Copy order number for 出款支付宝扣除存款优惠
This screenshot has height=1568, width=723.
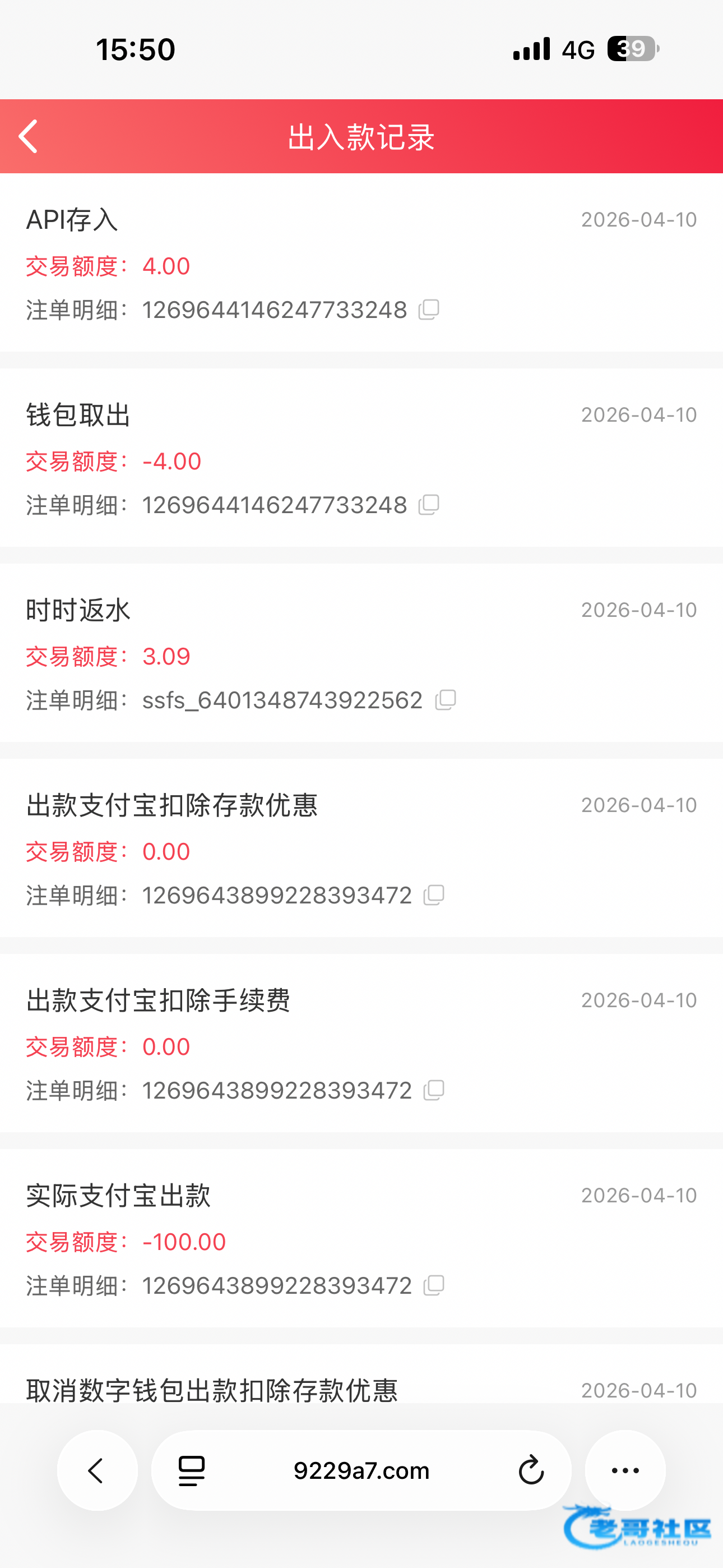pyautogui.click(x=433, y=896)
